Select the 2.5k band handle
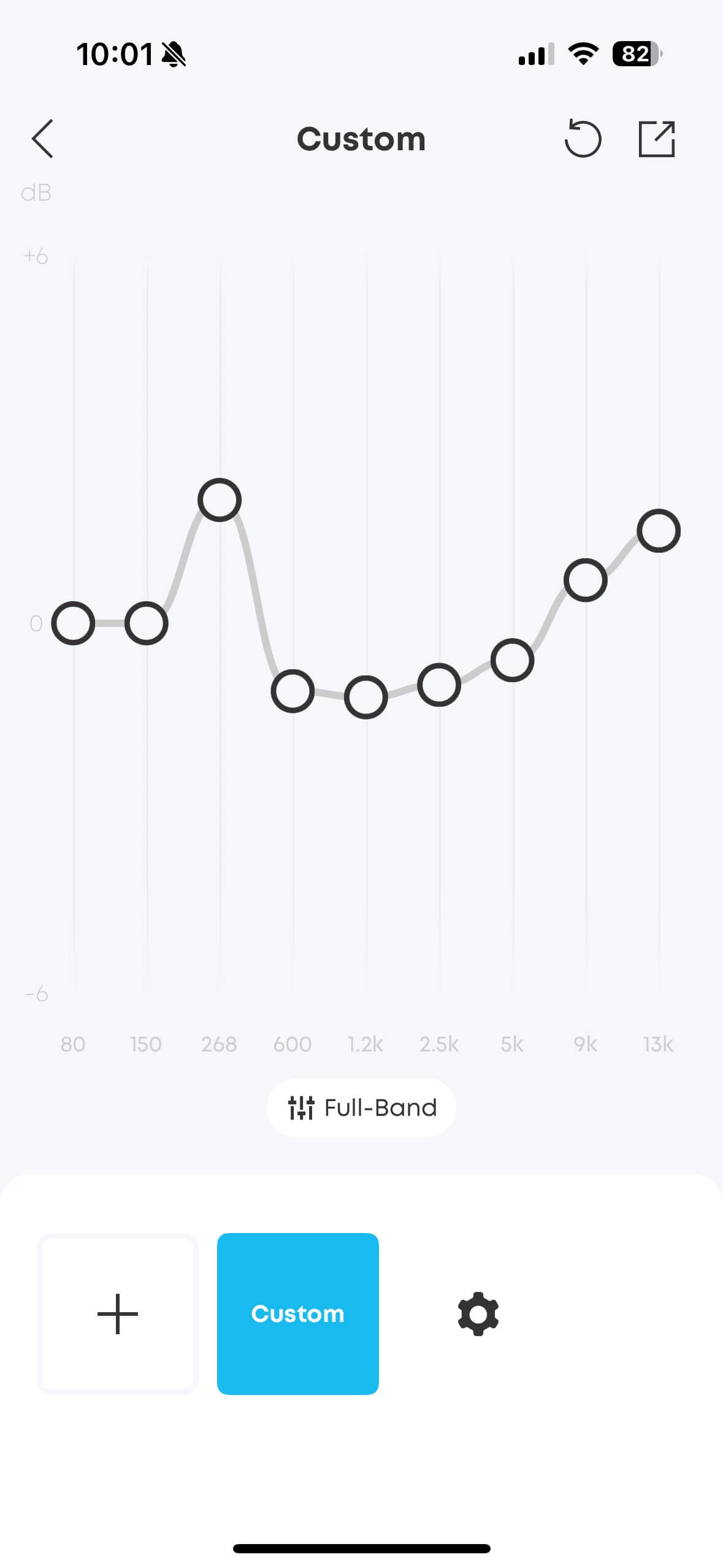723x1568 pixels. pyautogui.click(x=439, y=685)
